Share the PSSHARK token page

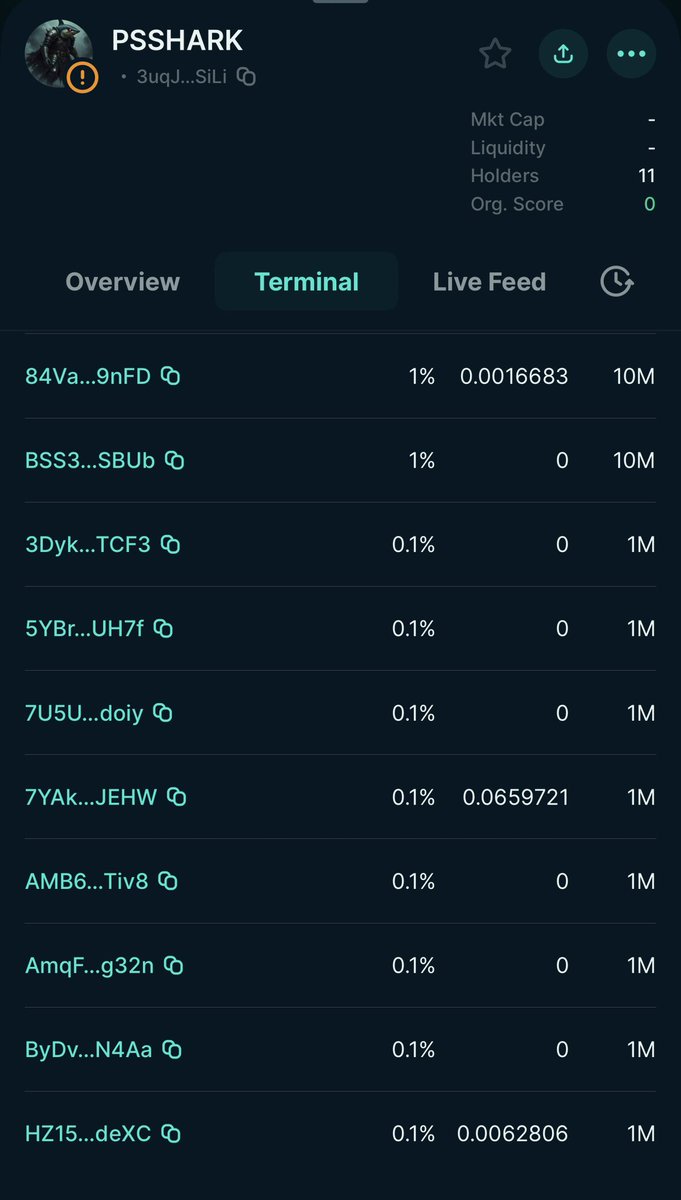click(563, 54)
